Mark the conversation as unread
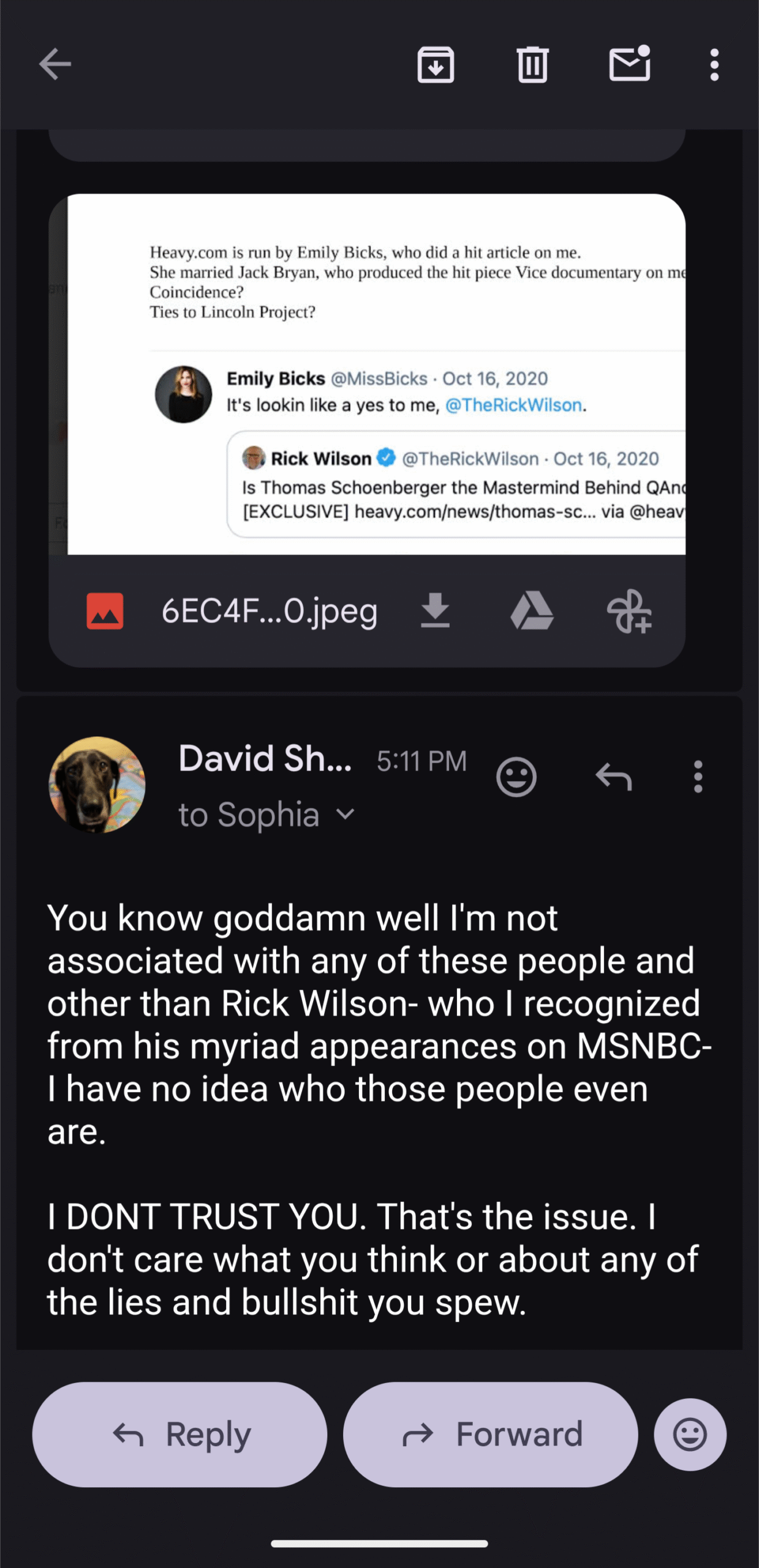This screenshot has width=759, height=1568. (629, 64)
